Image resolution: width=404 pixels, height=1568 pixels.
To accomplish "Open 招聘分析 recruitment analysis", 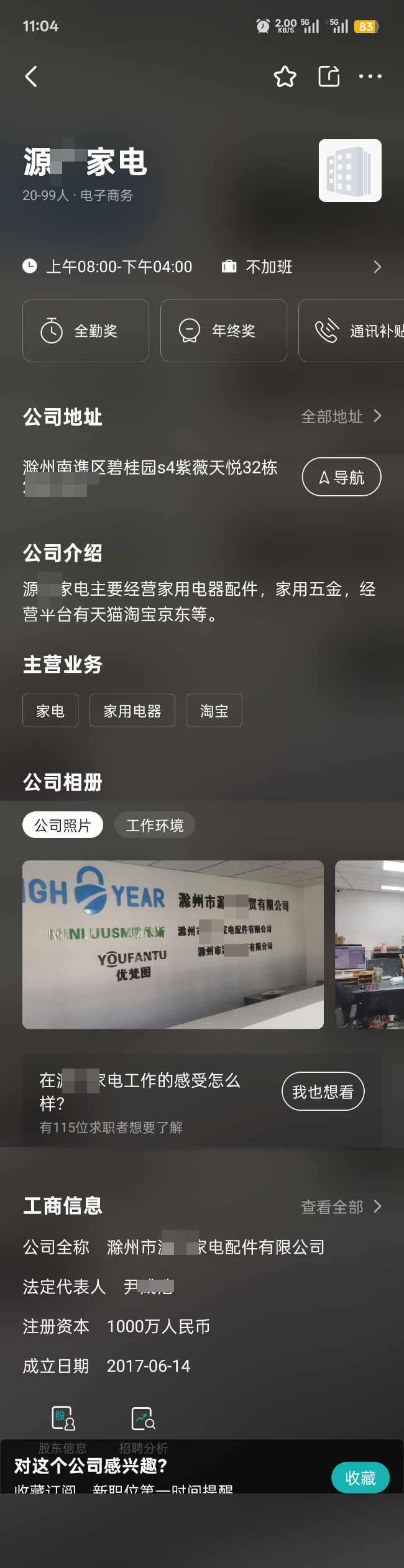I will (x=144, y=1426).
